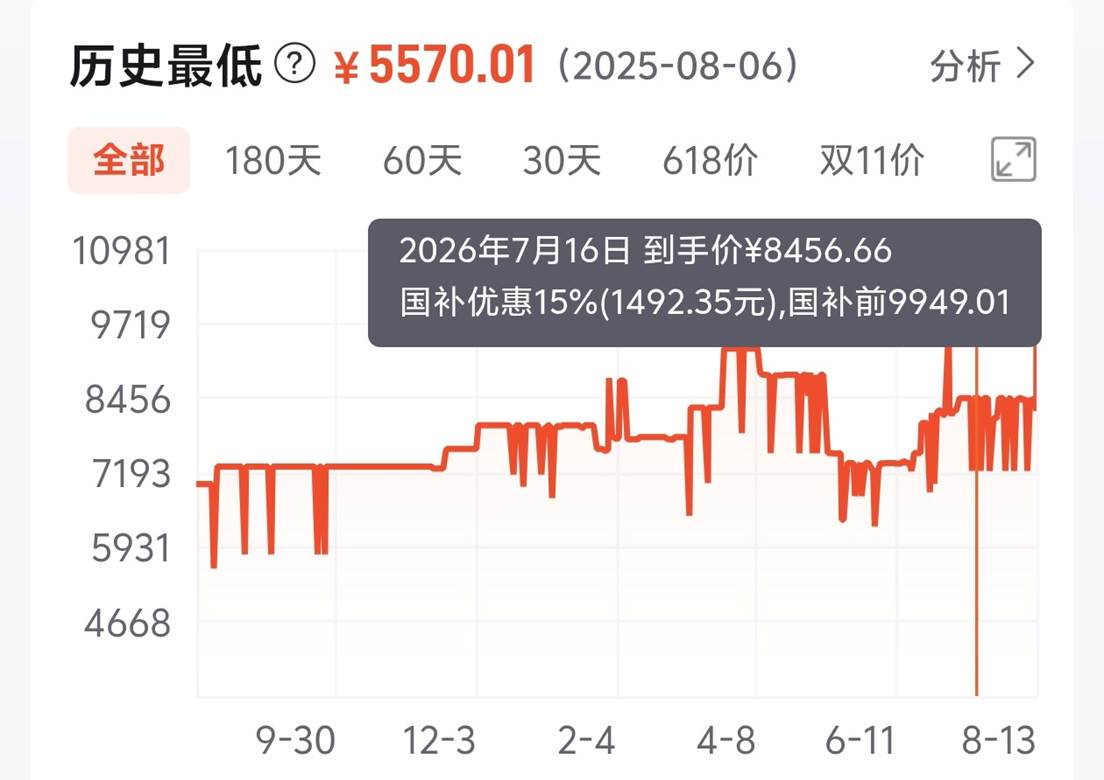View the 618价 prices
This screenshot has width=1104, height=780.
coord(710,161)
